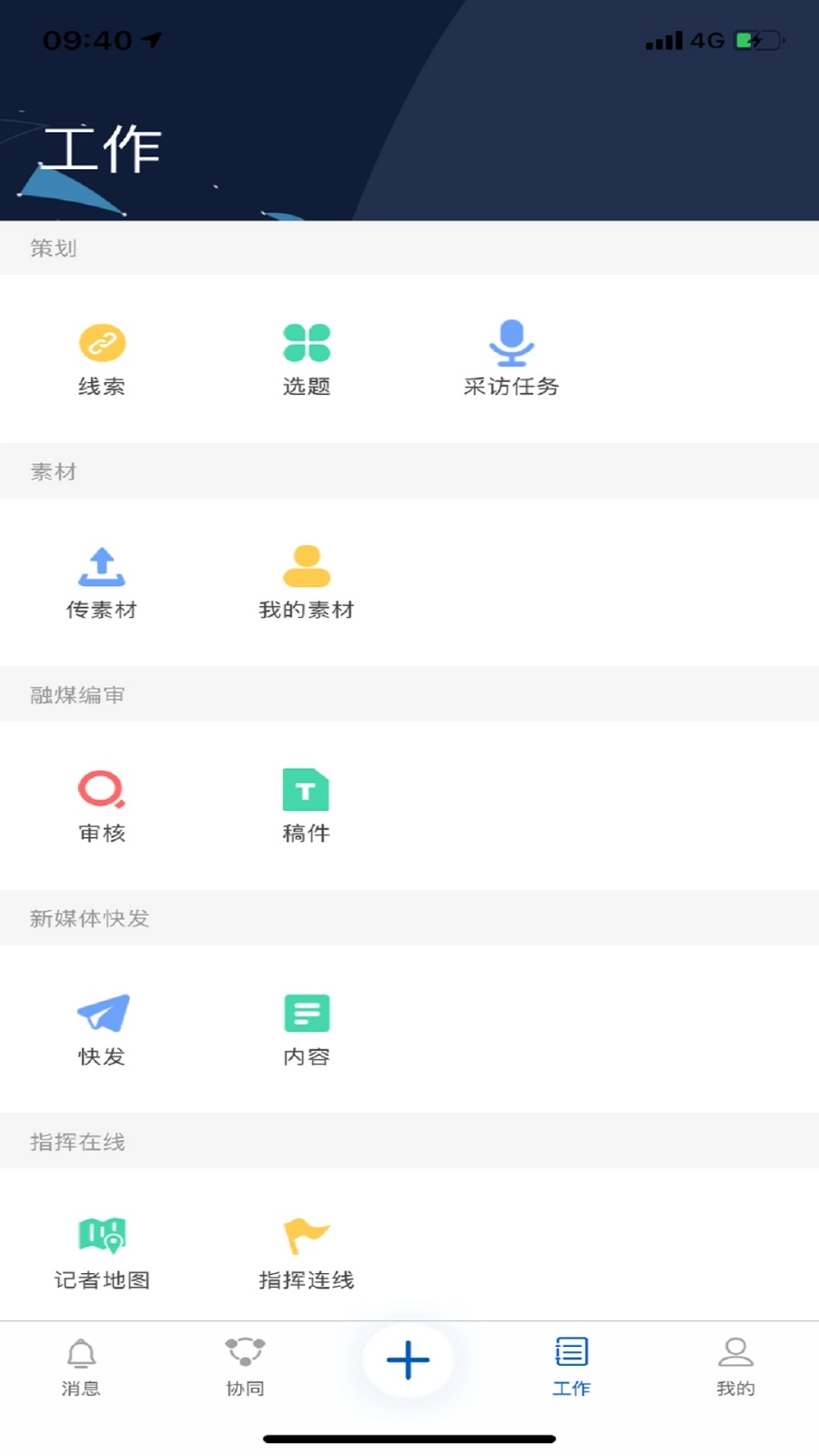Select the 选题 (topic selection) icon
The height and width of the screenshot is (1456, 819).
tap(307, 343)
